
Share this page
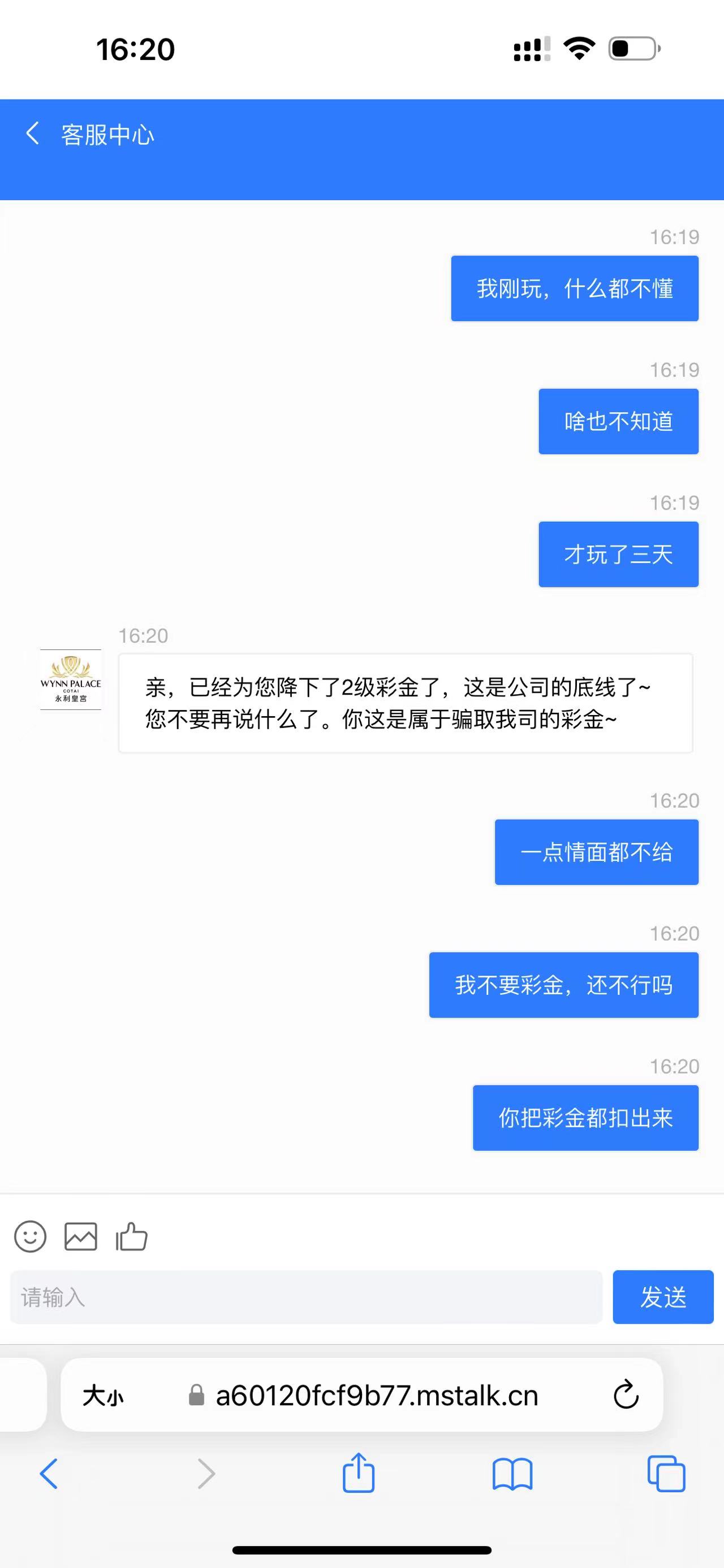tap(359, 1473)
